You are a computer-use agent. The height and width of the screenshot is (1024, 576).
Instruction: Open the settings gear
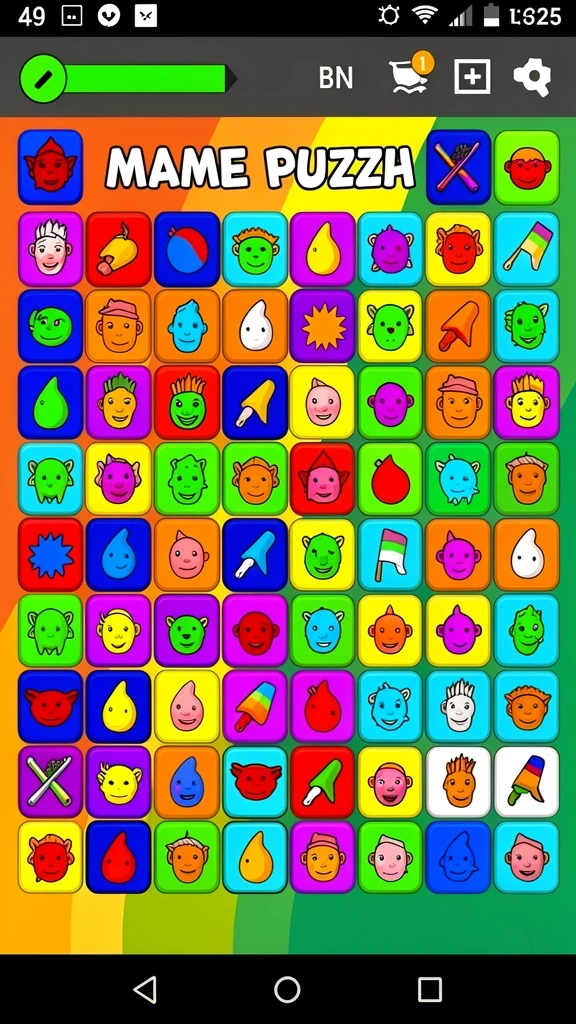[x=532, y=78]
